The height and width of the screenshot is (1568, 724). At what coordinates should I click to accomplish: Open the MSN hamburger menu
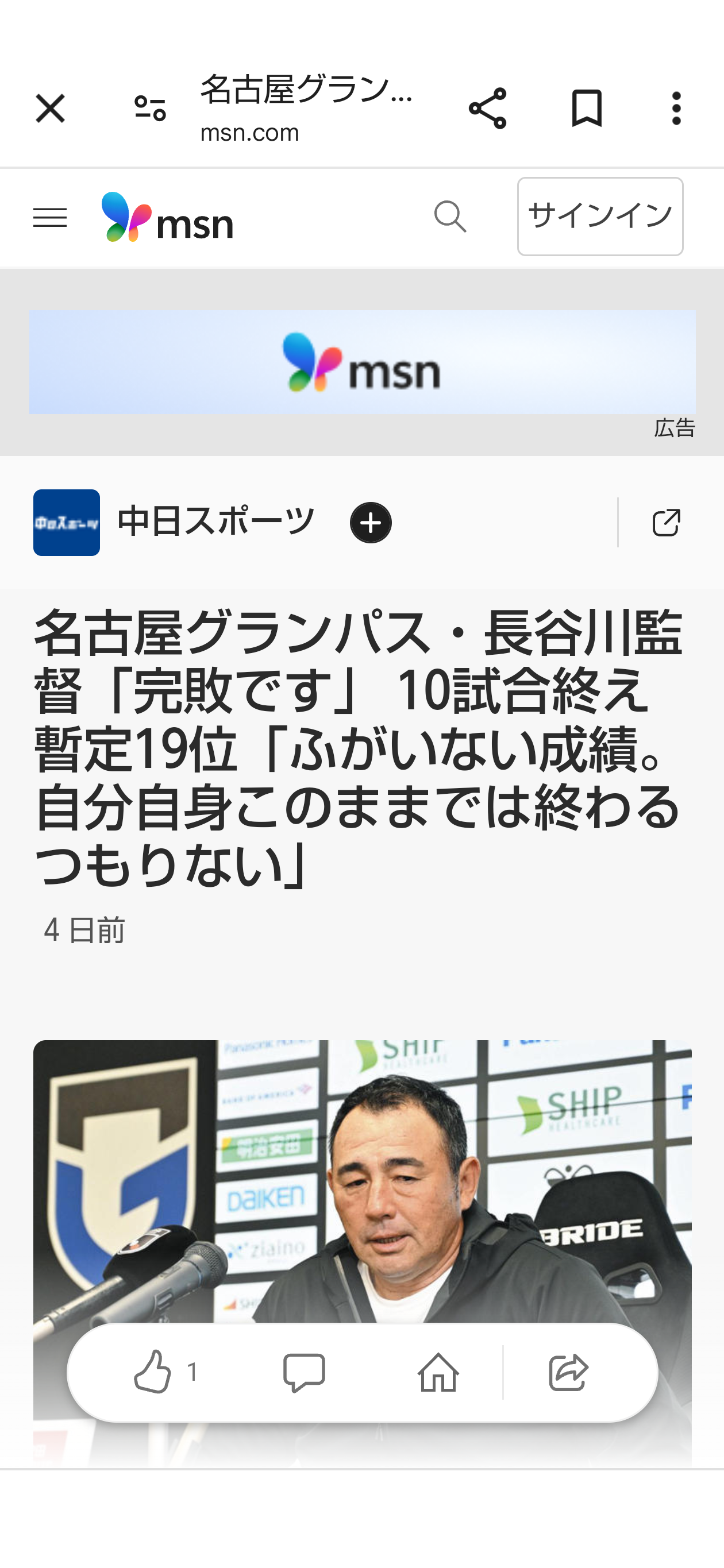tap(50, 217)
